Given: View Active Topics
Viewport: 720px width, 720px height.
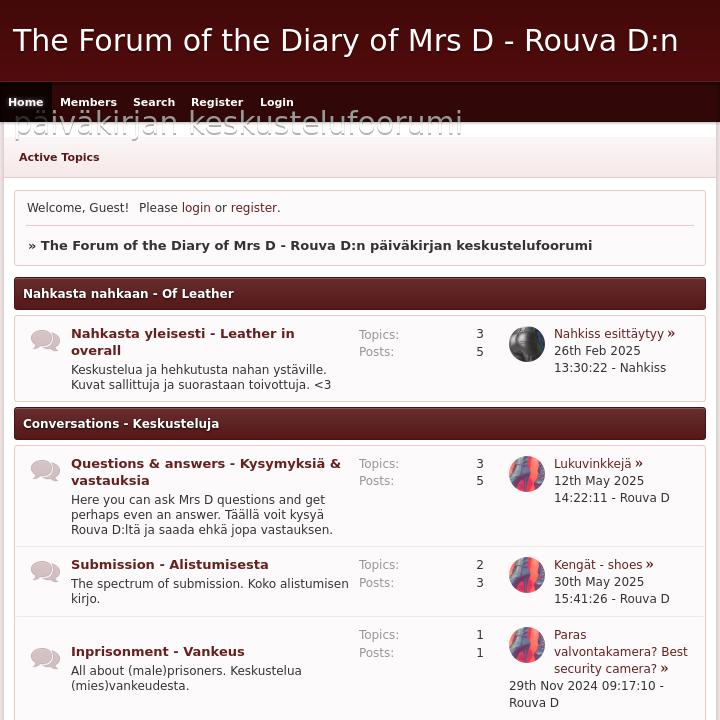Looking at the screenshot, I should (x=59, y=157).
